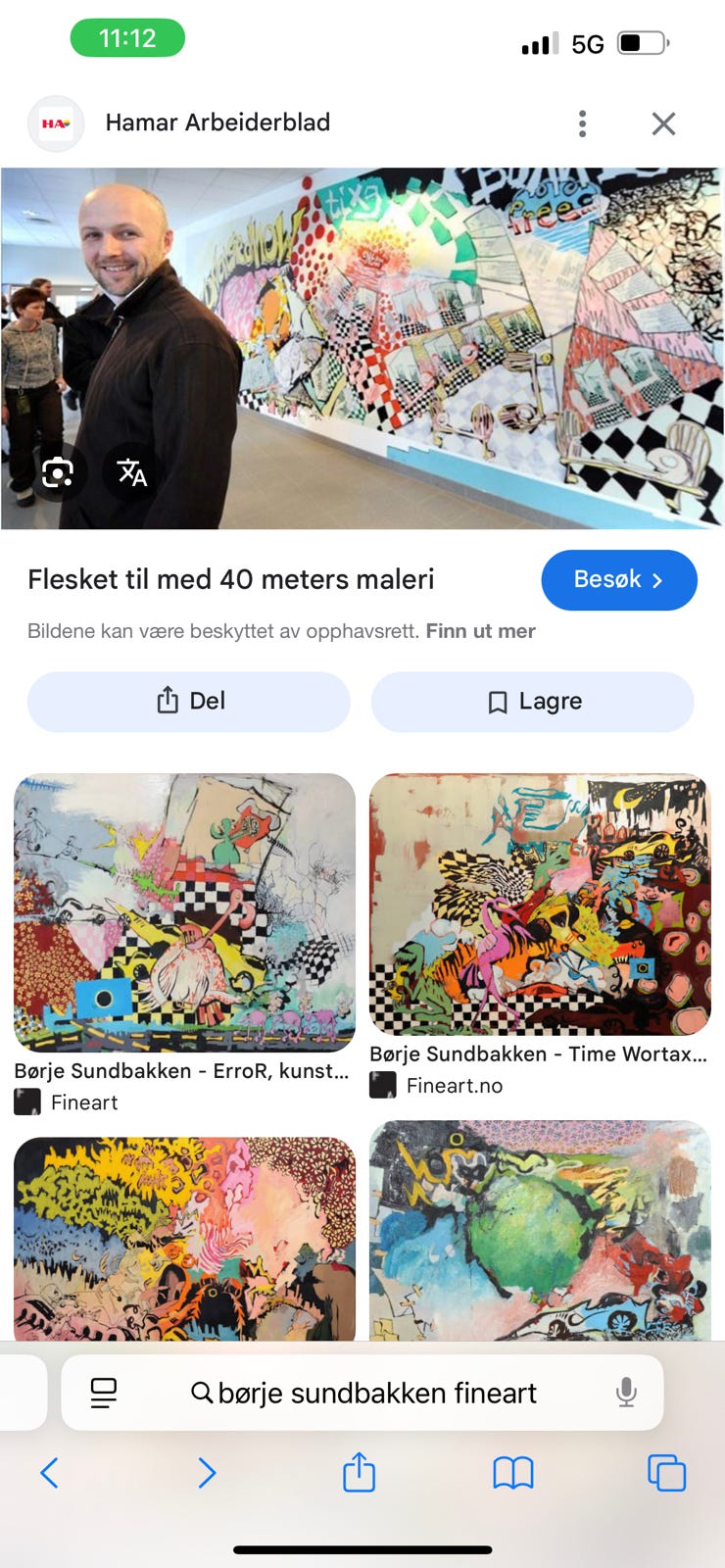Tap the microphone icon to search by voice
This screenshot has width=725, height=1568.
625,1392
